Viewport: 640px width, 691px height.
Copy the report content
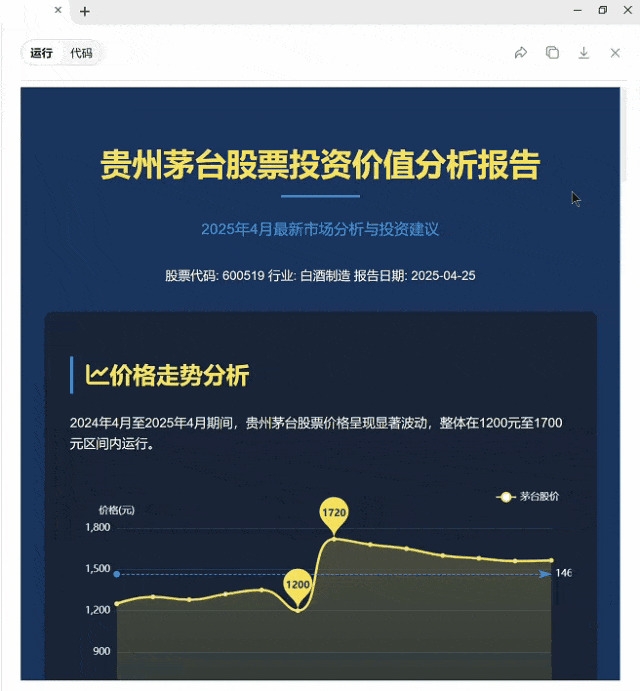pyautogui.click(x=552, y=53)
